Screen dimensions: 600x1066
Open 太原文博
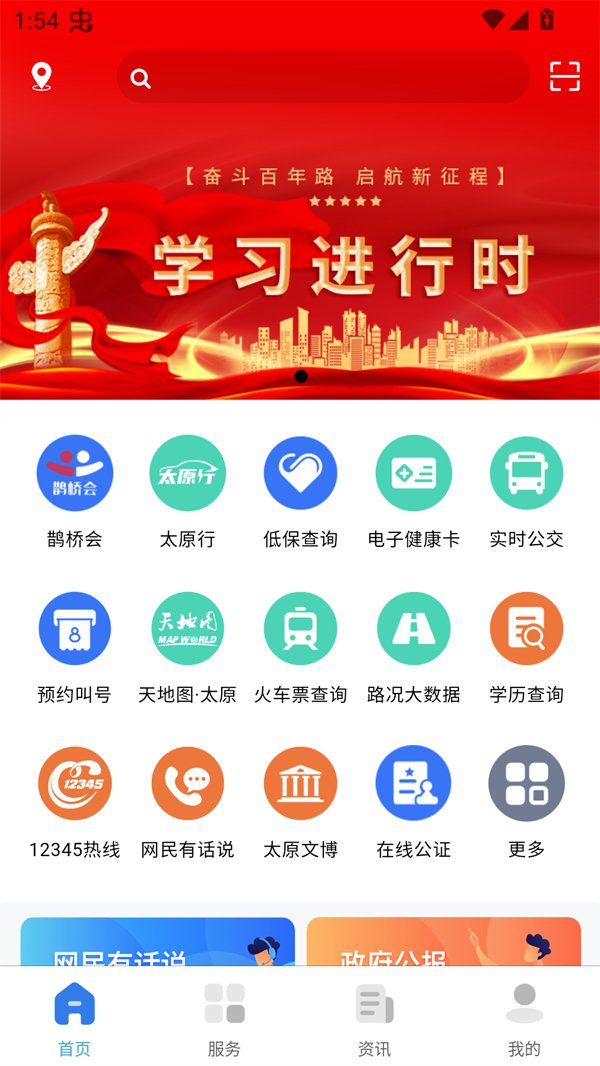click(300, 784)
